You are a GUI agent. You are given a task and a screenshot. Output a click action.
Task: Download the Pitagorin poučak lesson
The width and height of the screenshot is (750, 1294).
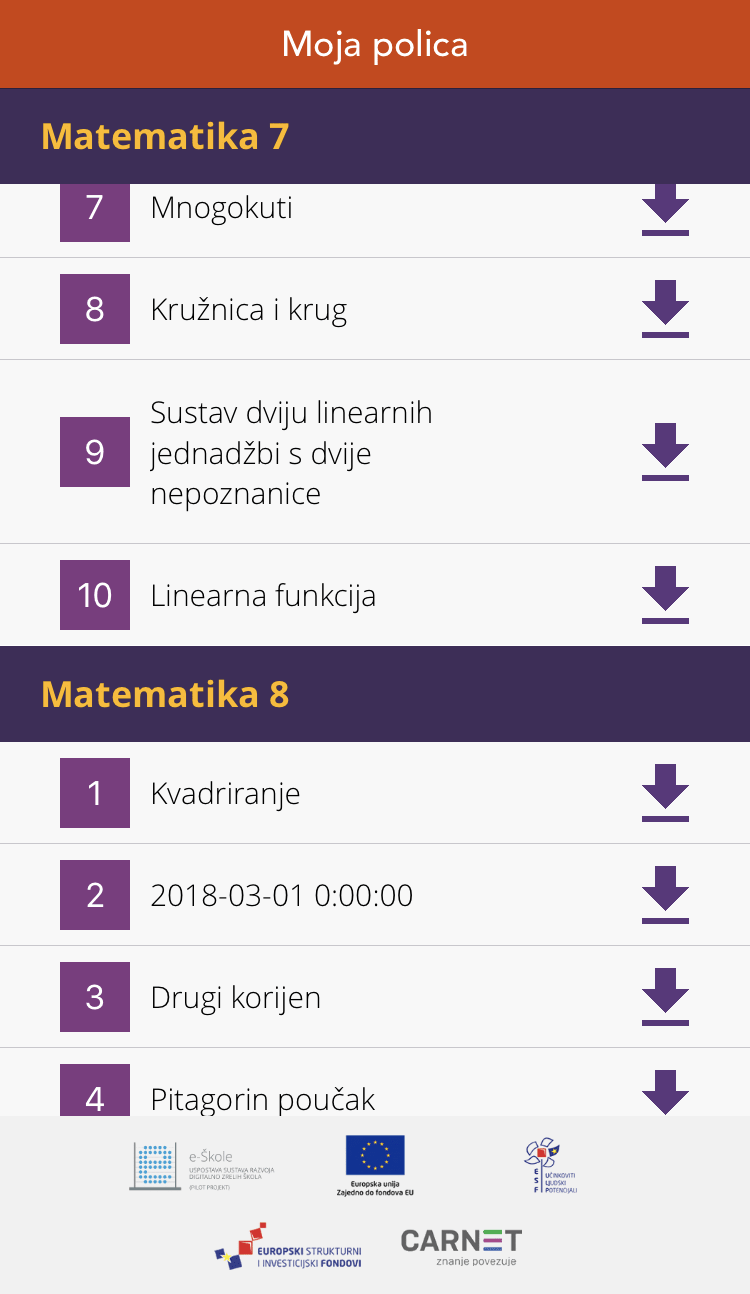(665, 1092)
